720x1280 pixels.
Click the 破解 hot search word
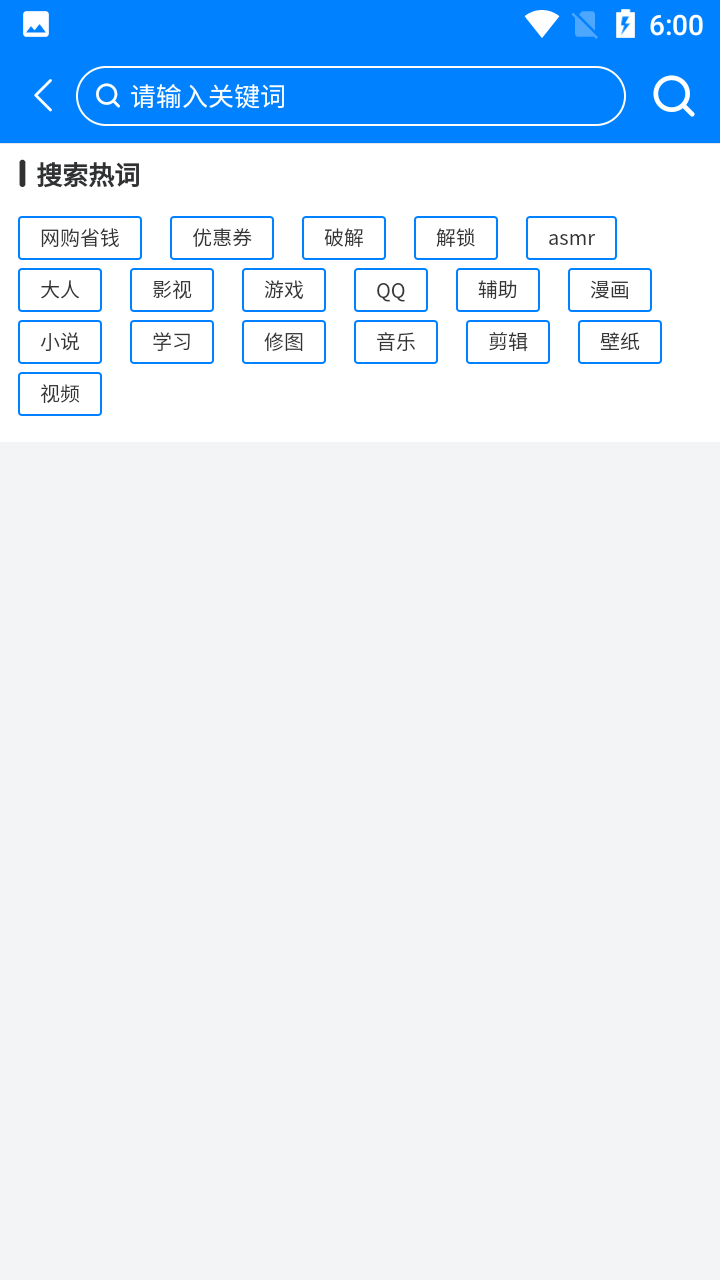pyautogui.click(x=344, y=238)
